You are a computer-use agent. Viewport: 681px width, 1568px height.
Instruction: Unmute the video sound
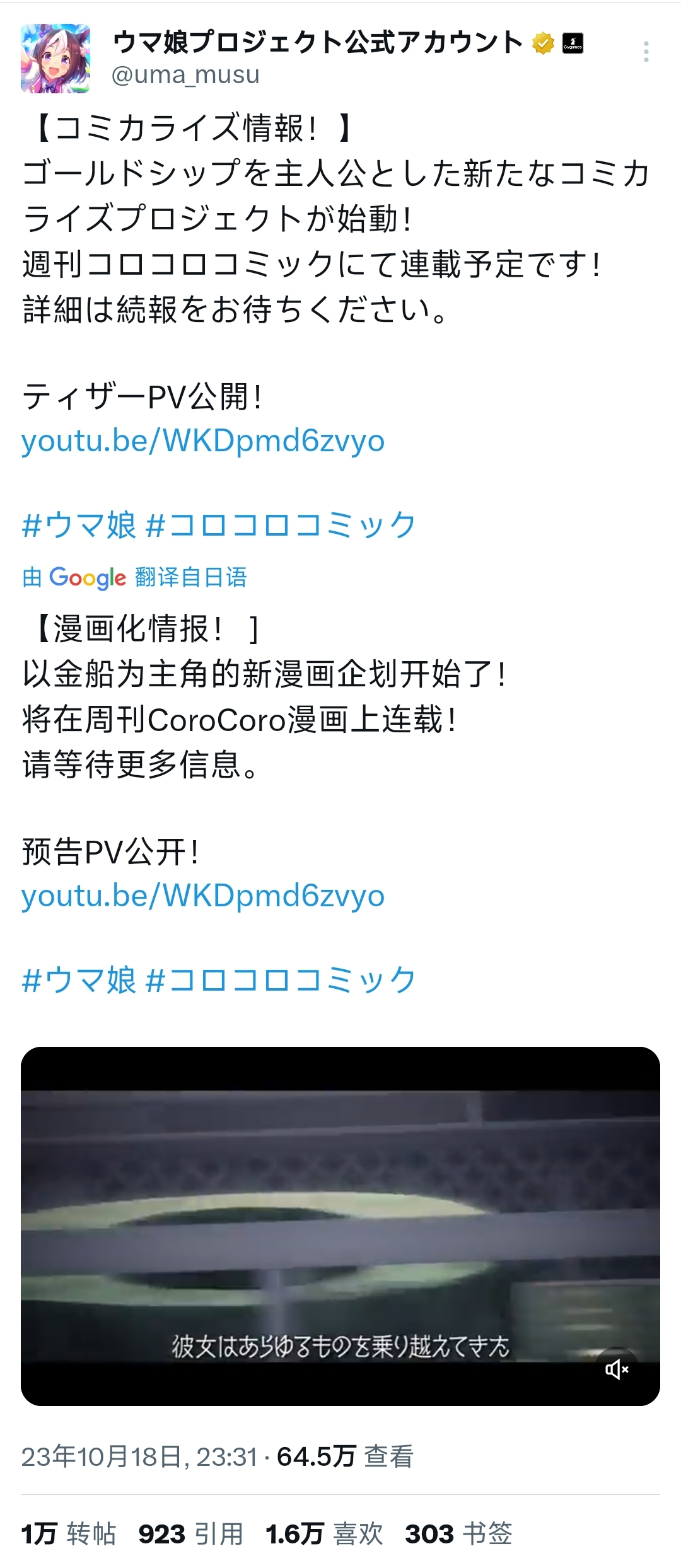coord(617,1369)
